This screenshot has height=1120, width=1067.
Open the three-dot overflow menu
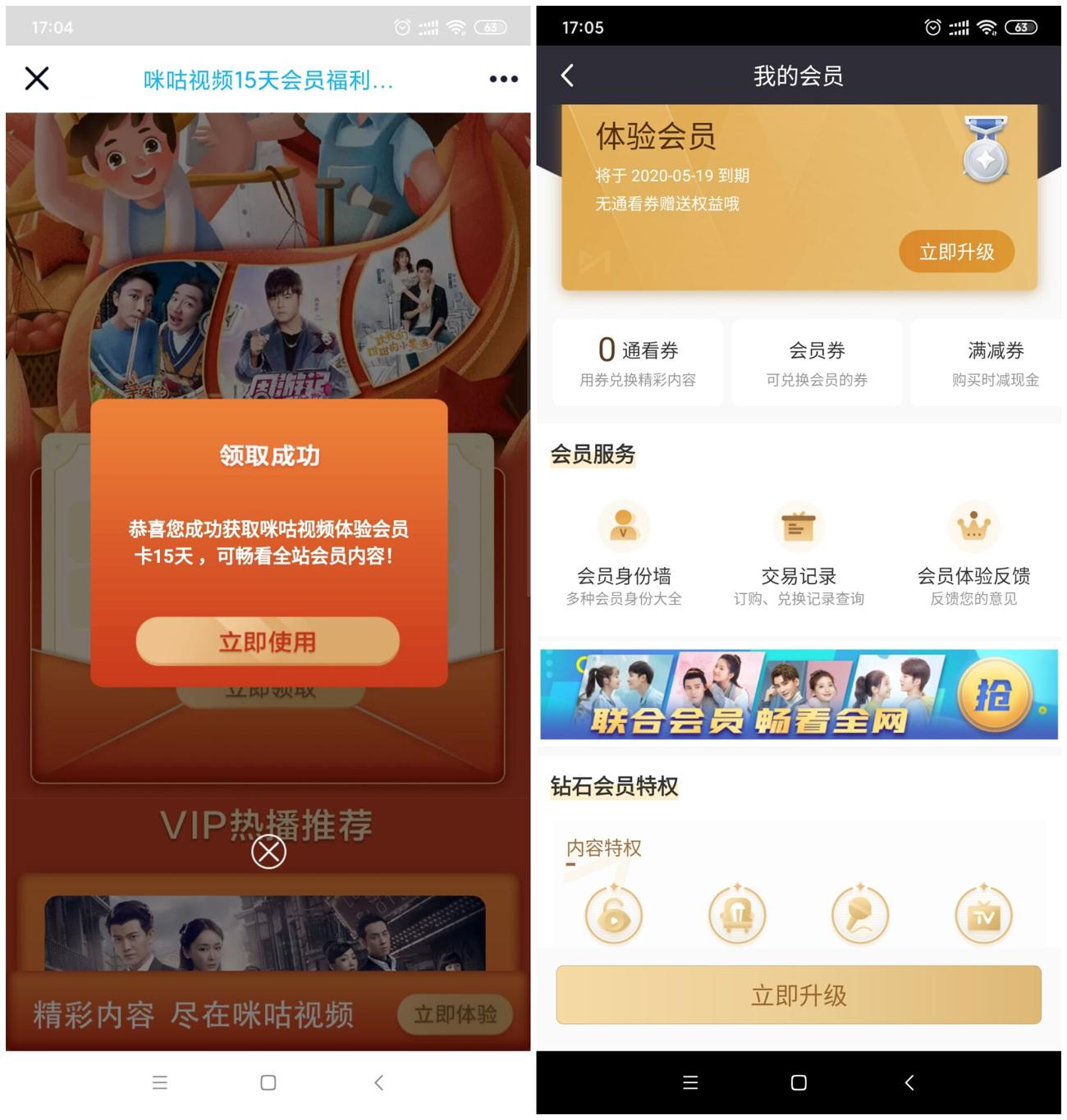[503, 79]
